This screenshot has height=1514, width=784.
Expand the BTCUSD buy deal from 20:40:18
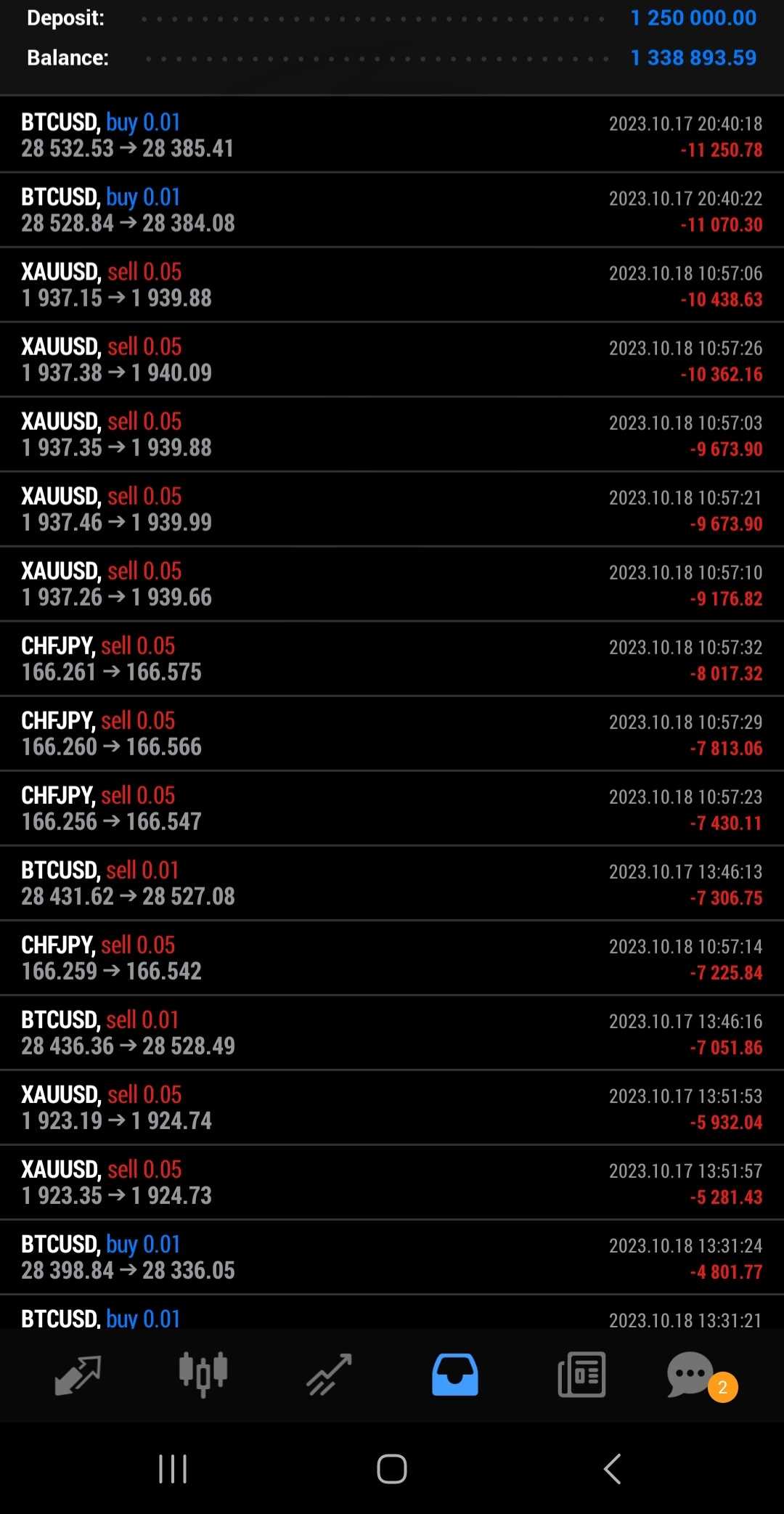[392, 135]
